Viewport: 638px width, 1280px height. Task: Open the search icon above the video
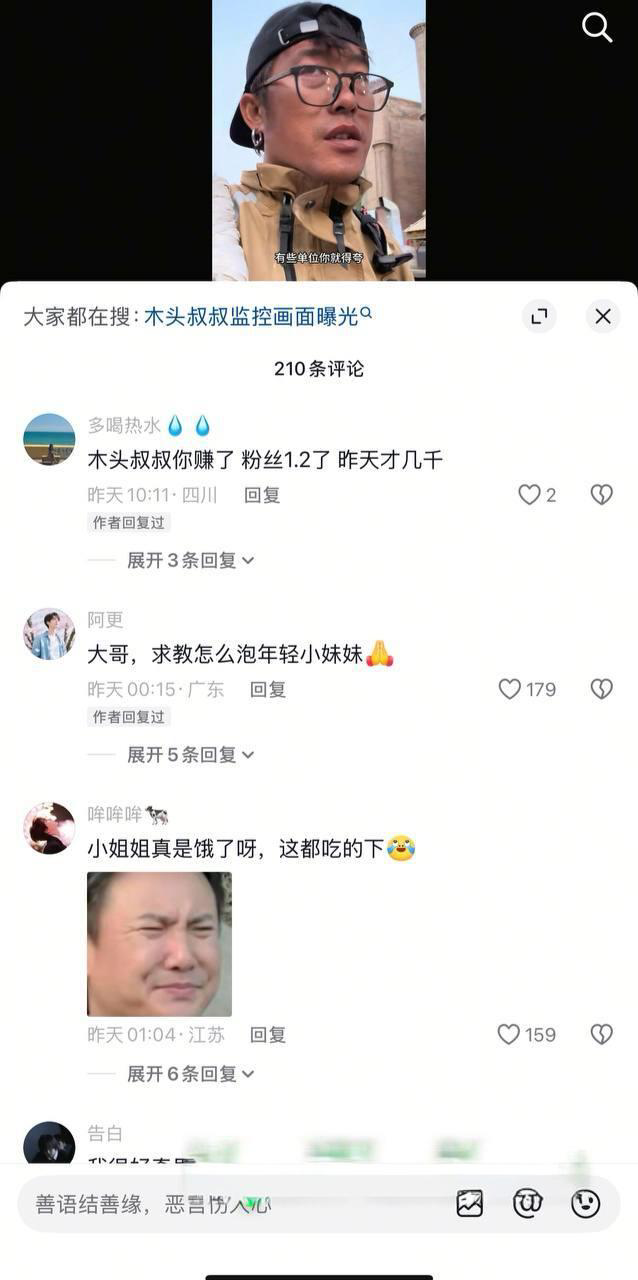point(597,28)
